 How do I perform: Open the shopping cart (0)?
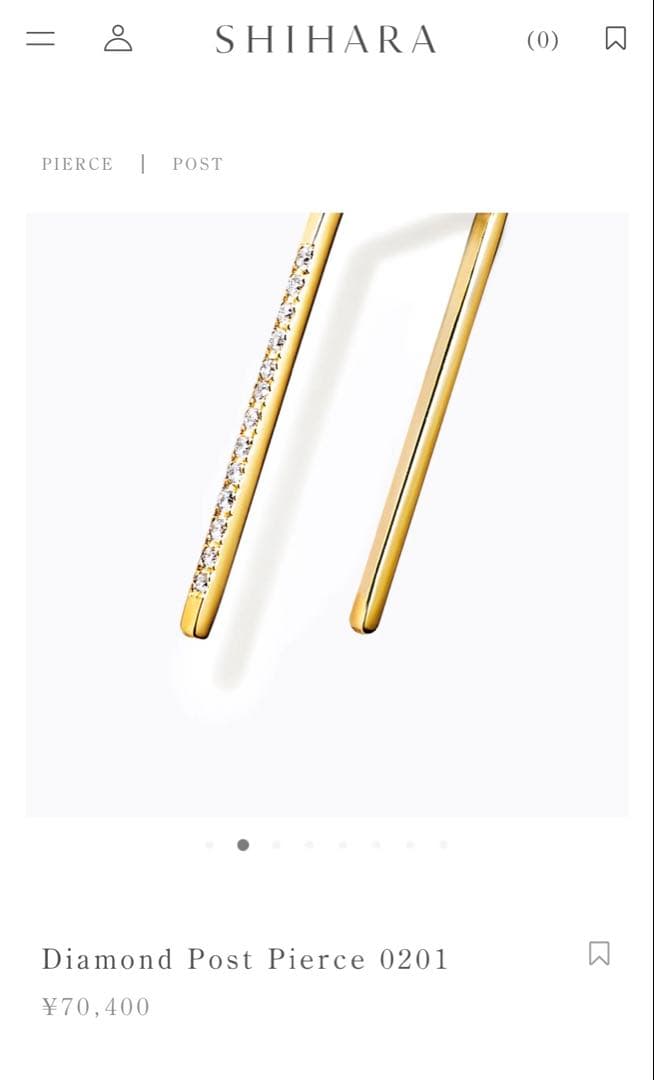pyautogui.click(x=543, y=40)
